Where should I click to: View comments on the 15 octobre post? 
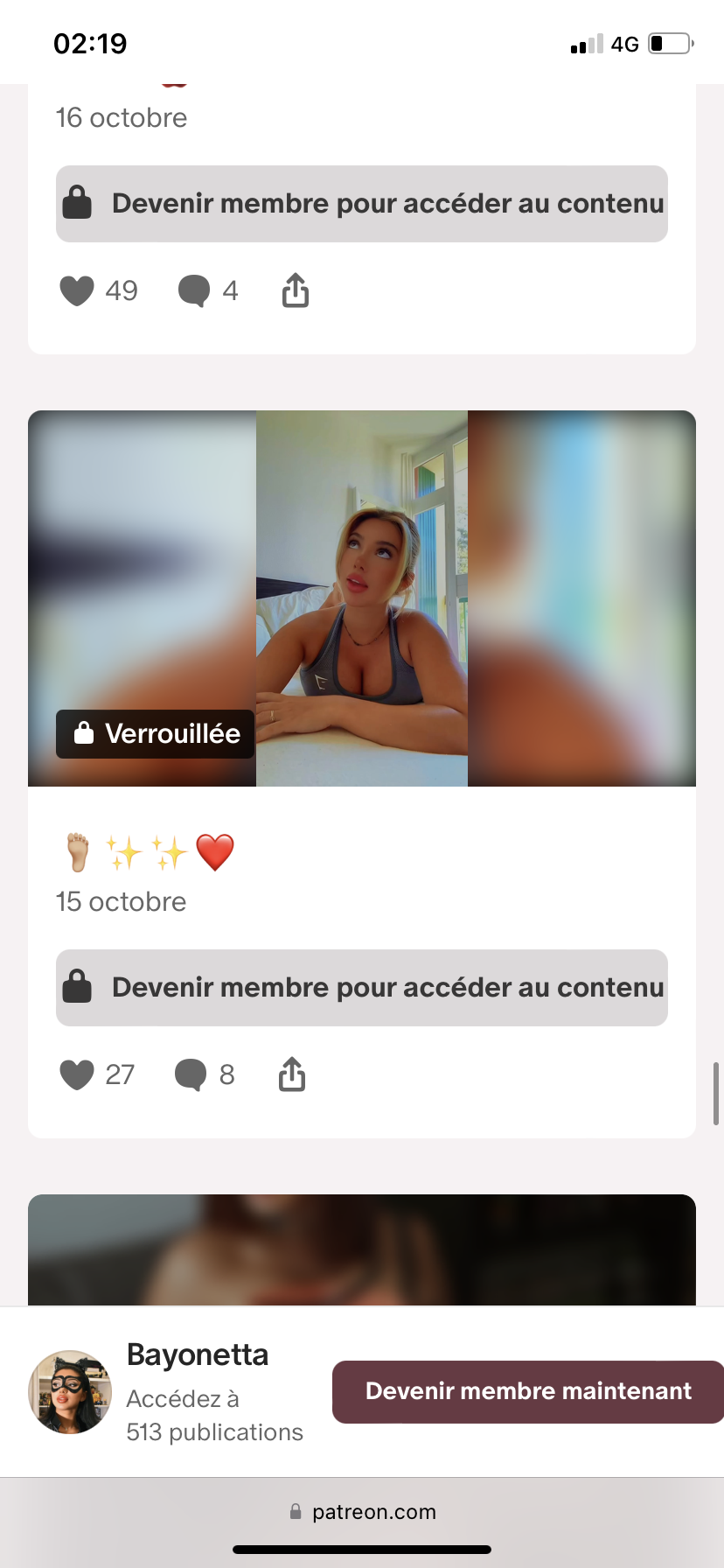point(191,1074)
